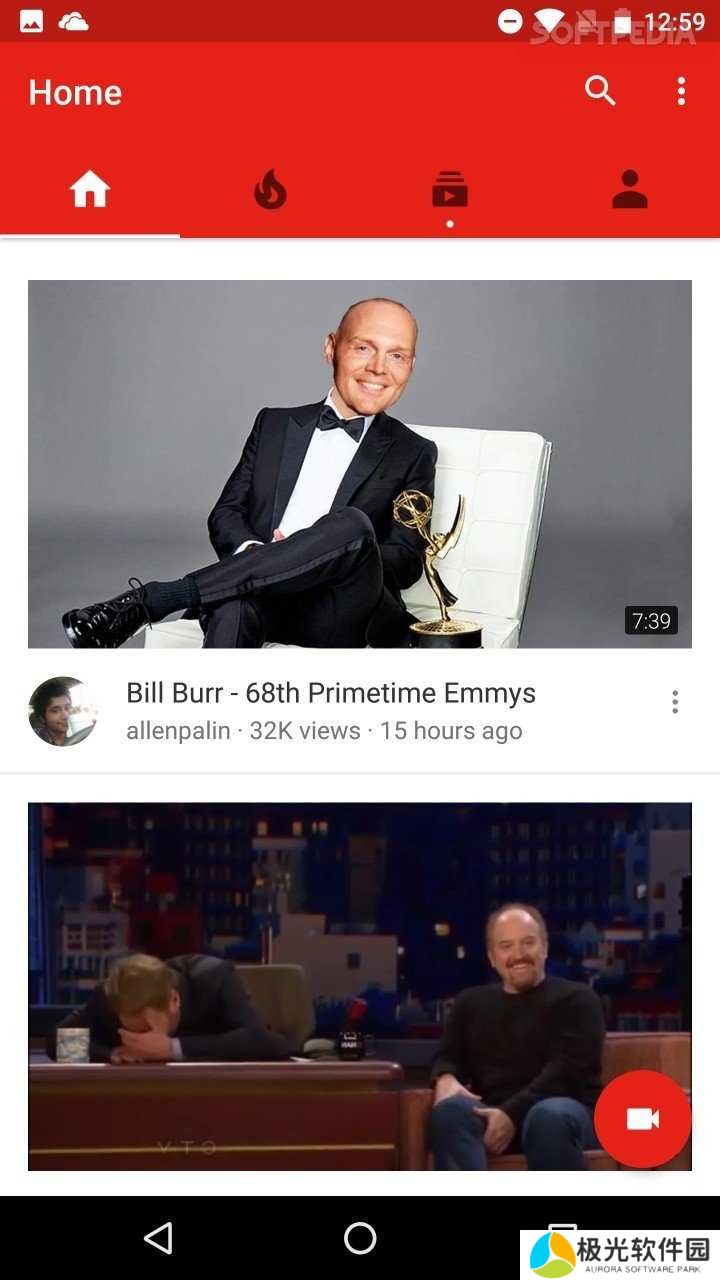
Task: Play the Bill Burr 68th Primetime Emmys video
Action: [360, 464]
